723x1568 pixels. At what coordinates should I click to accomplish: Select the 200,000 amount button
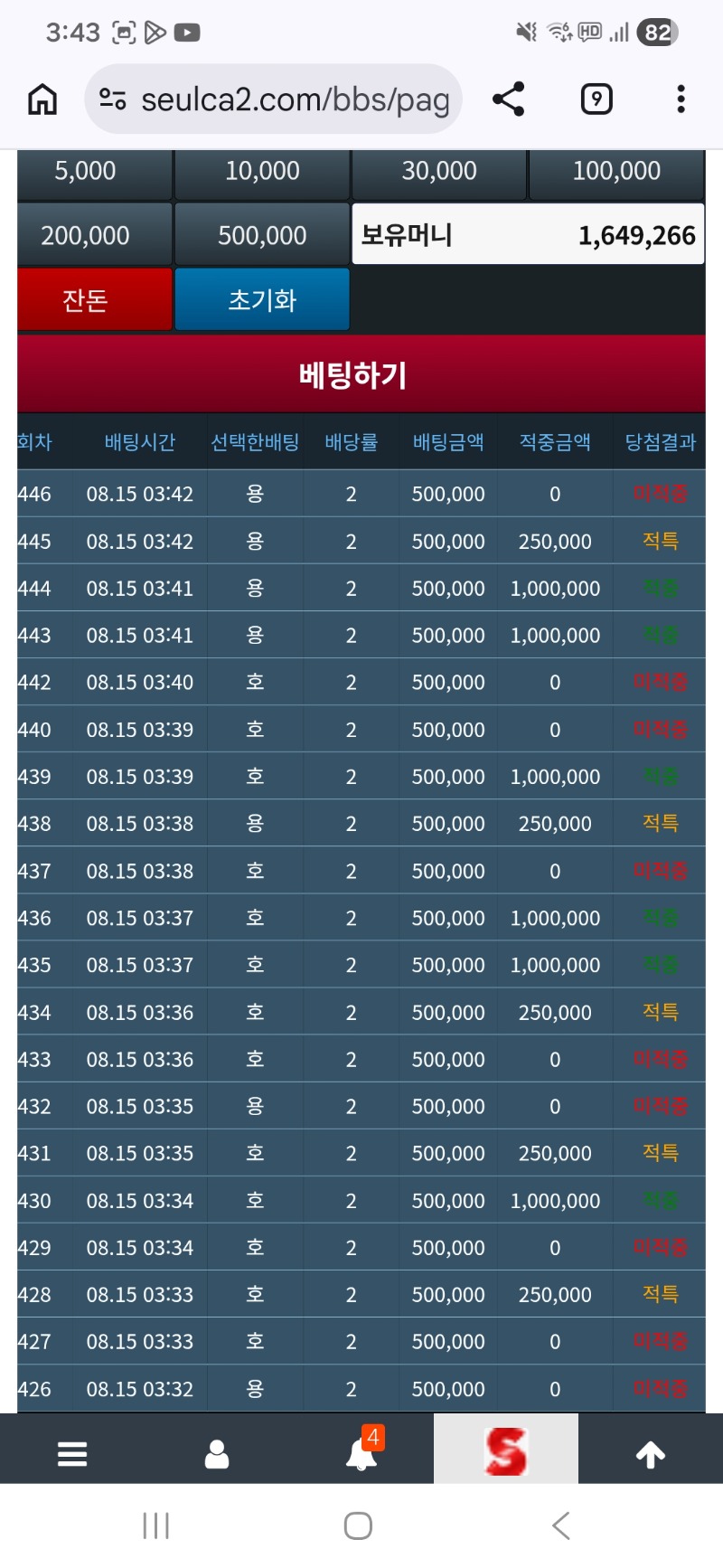[x=86, y=235]
